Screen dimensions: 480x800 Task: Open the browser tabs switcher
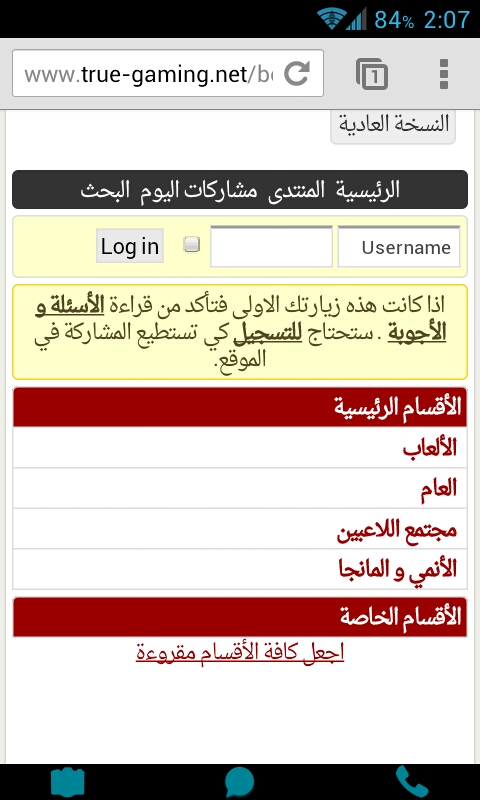coord(372,74)
